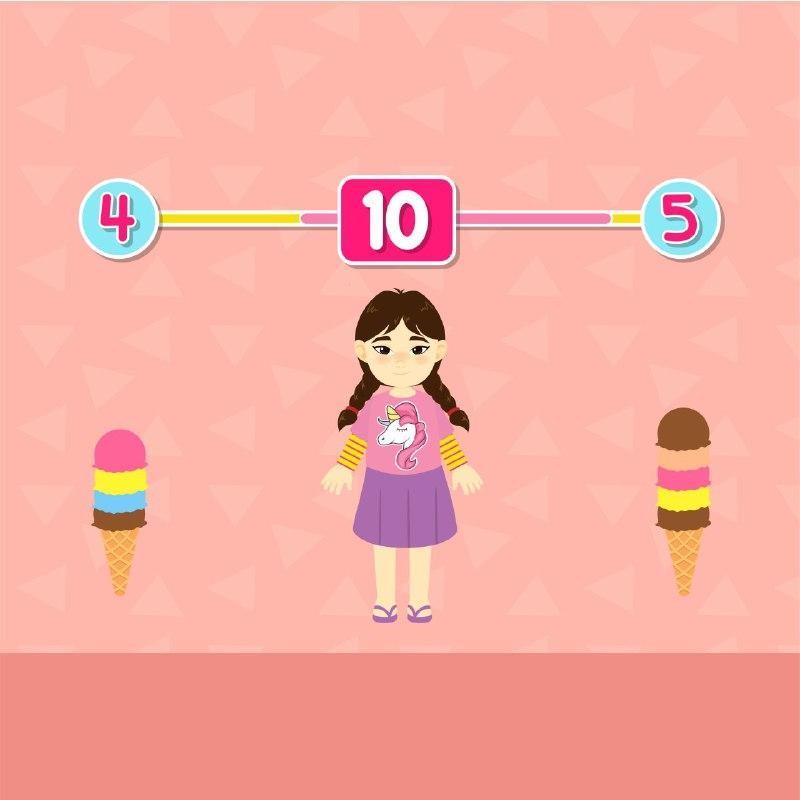Choose the ice cream cone with the pink top scoop
This screenshot has width=800, height=800.
point(120,508)
